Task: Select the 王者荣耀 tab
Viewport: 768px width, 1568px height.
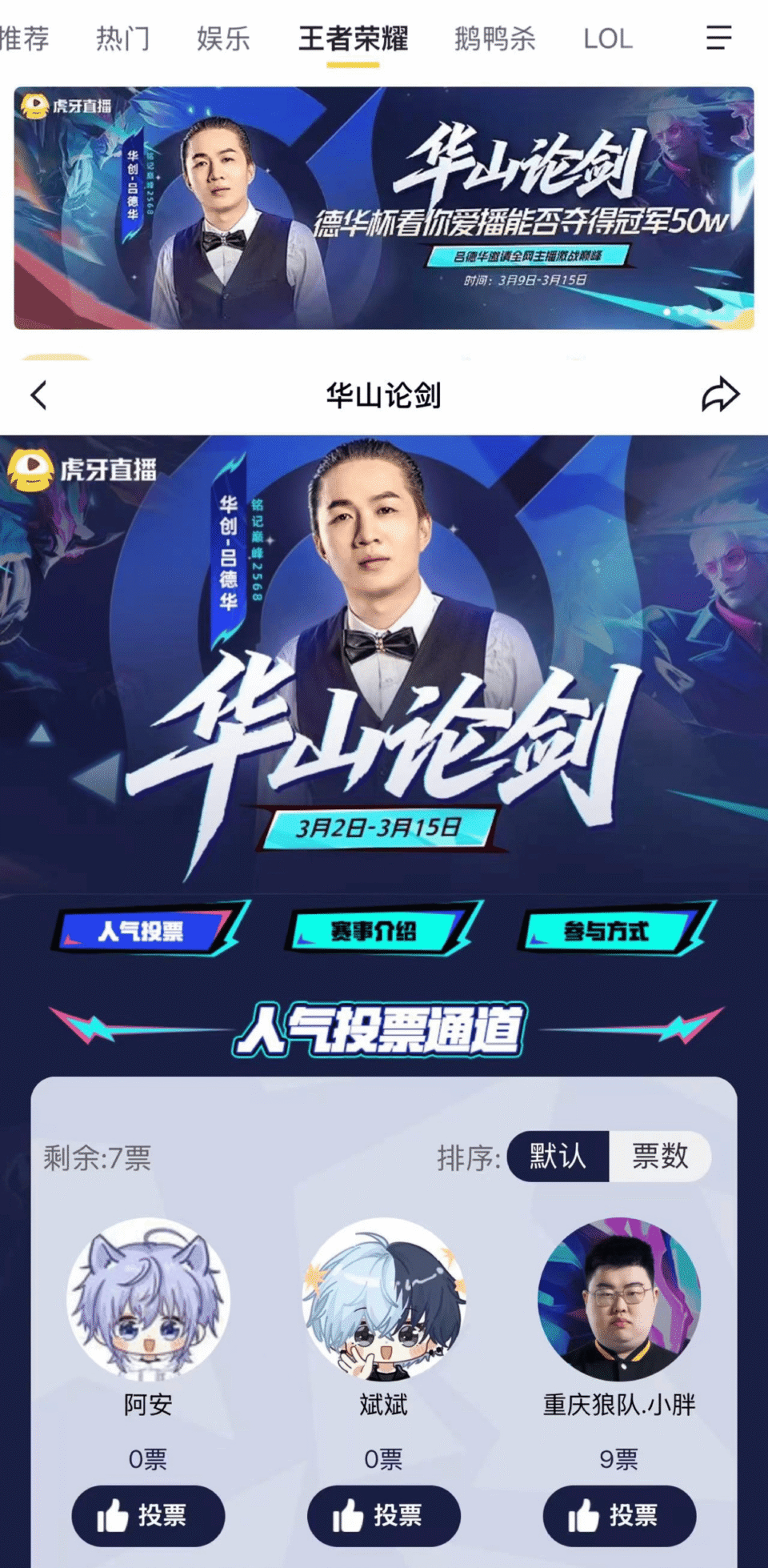Action: click(x=353, y=38)
